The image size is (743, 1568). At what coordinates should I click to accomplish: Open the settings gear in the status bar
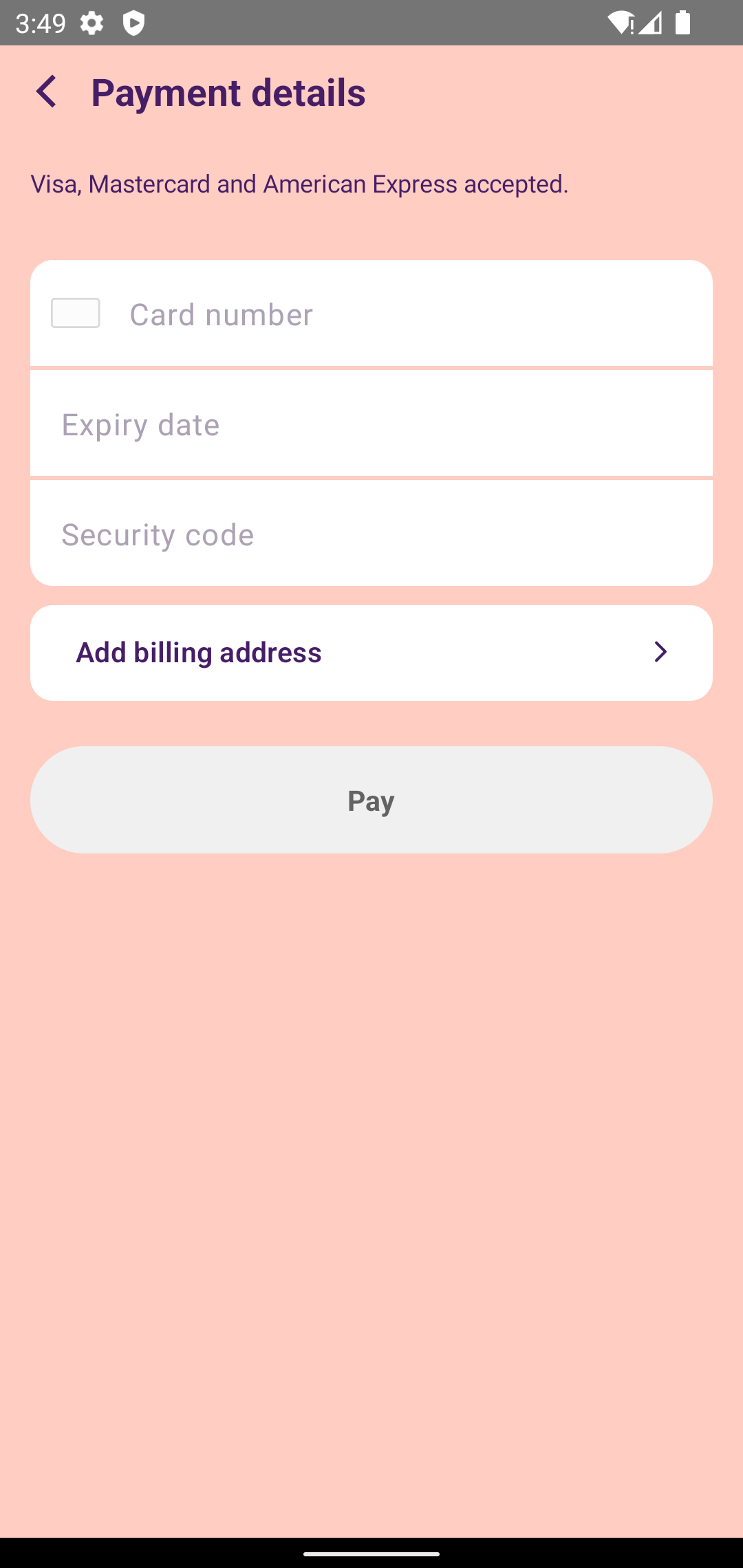click(90, 23)
